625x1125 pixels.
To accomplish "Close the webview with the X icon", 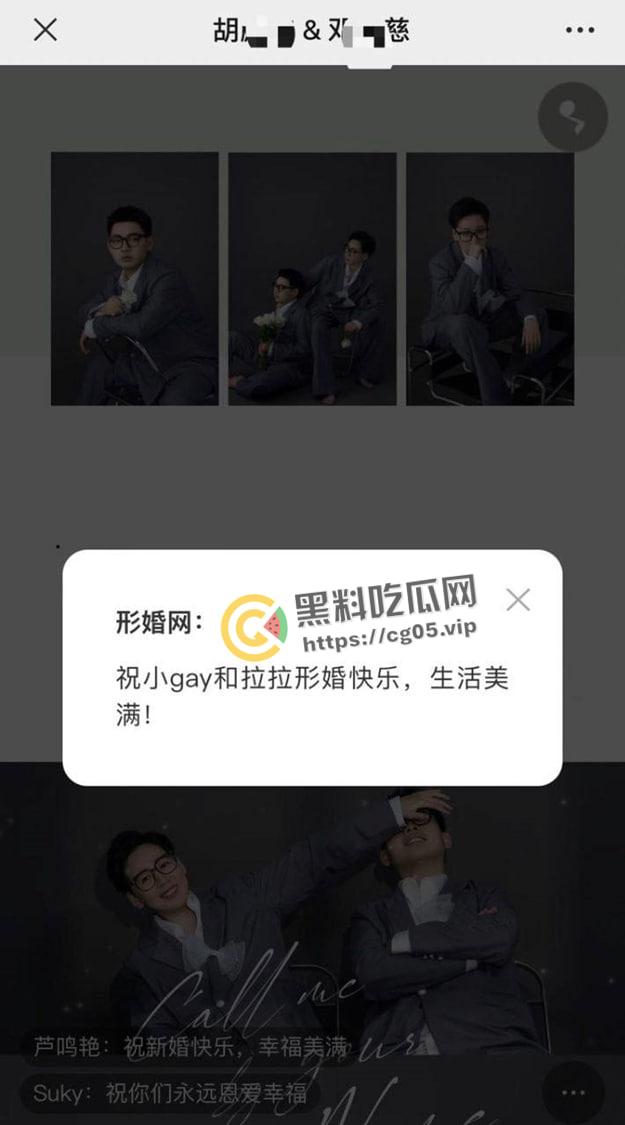I will click(x=45, y=30).
